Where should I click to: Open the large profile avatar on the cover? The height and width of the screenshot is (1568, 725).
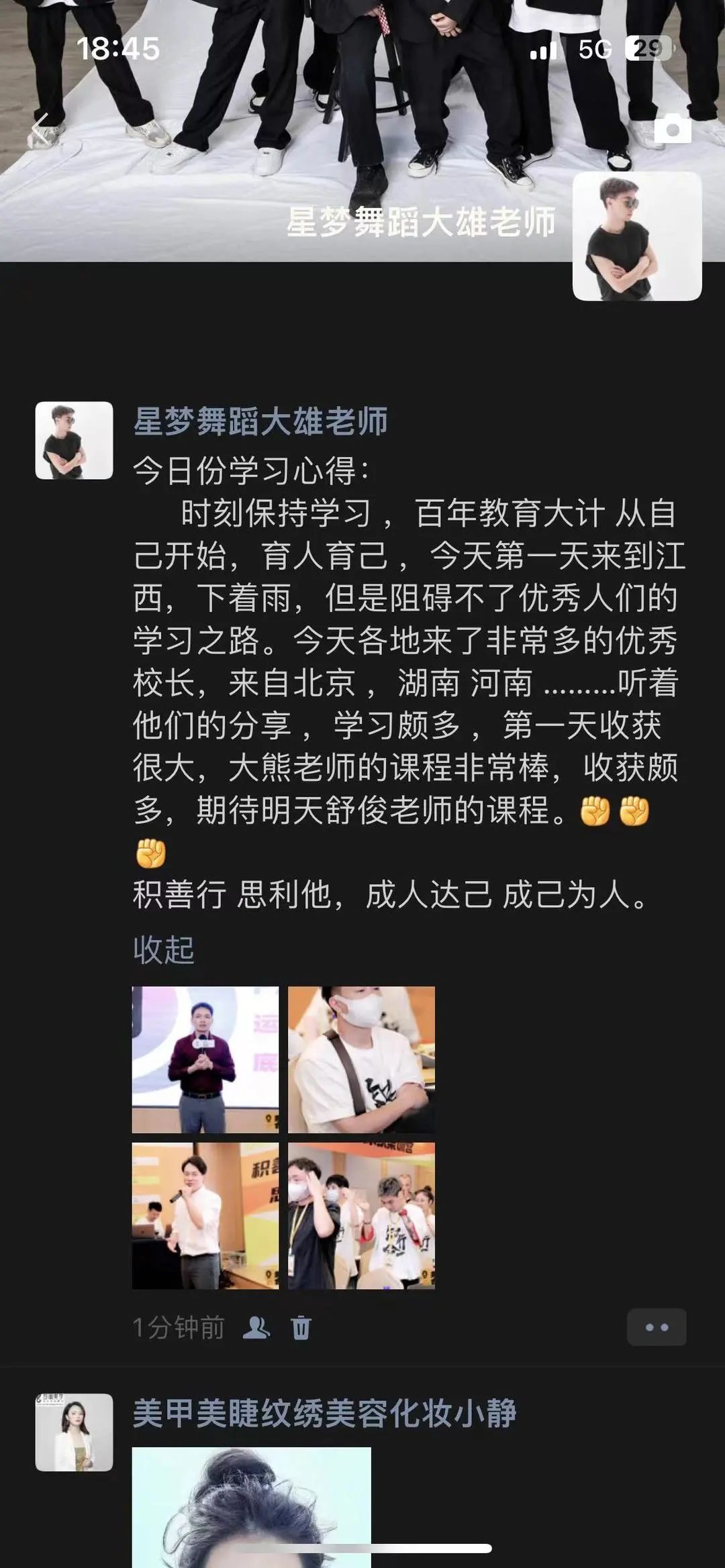pos(636,236)
